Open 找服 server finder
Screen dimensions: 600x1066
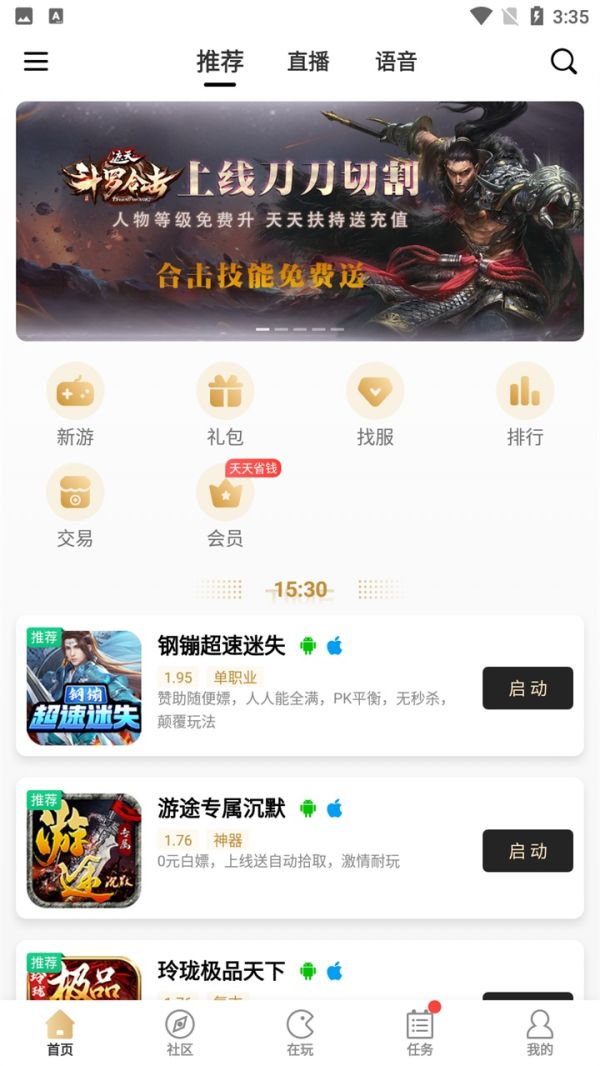point(375,404)
